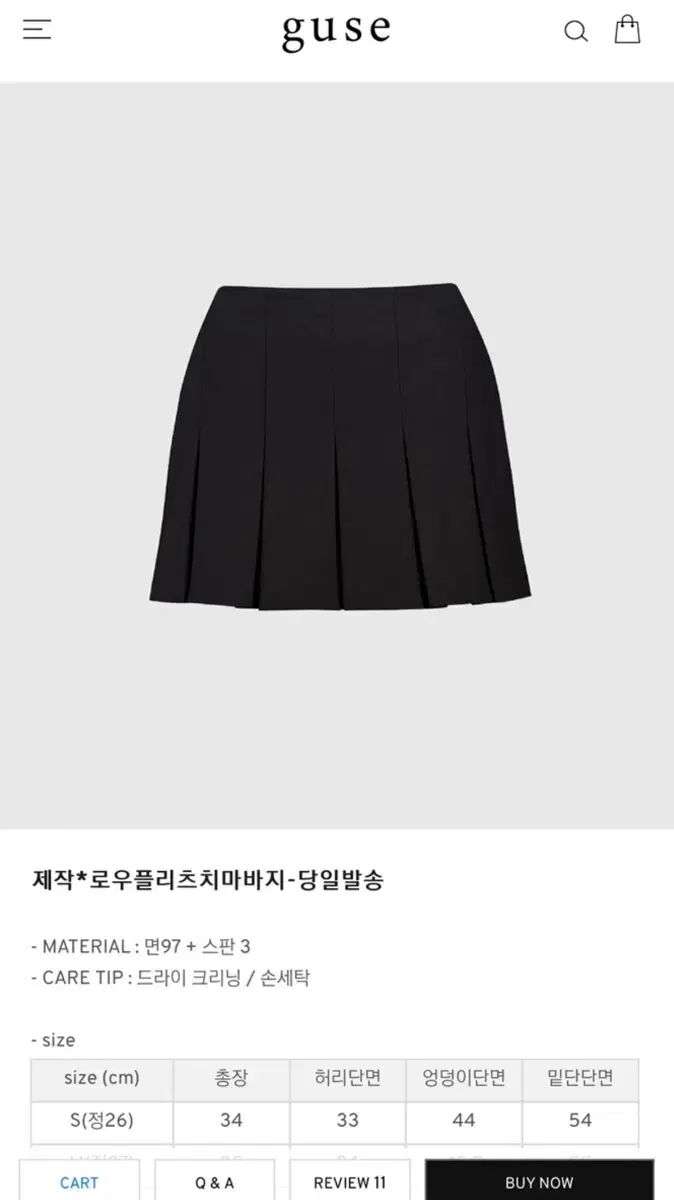The image size is (674, 1200).
Task: View REVIEW 11 customer reviews
Action: tap(350, 1182)
